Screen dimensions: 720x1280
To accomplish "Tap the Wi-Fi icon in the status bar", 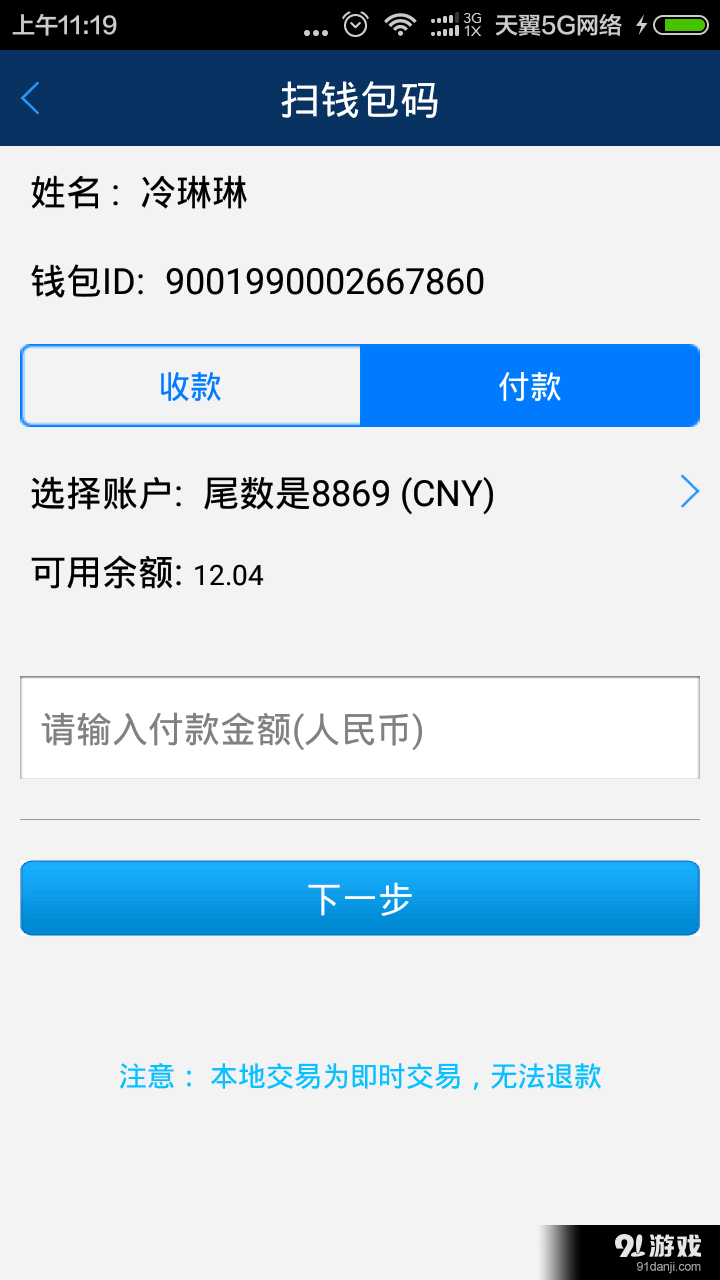I will (x=399, y=25).
